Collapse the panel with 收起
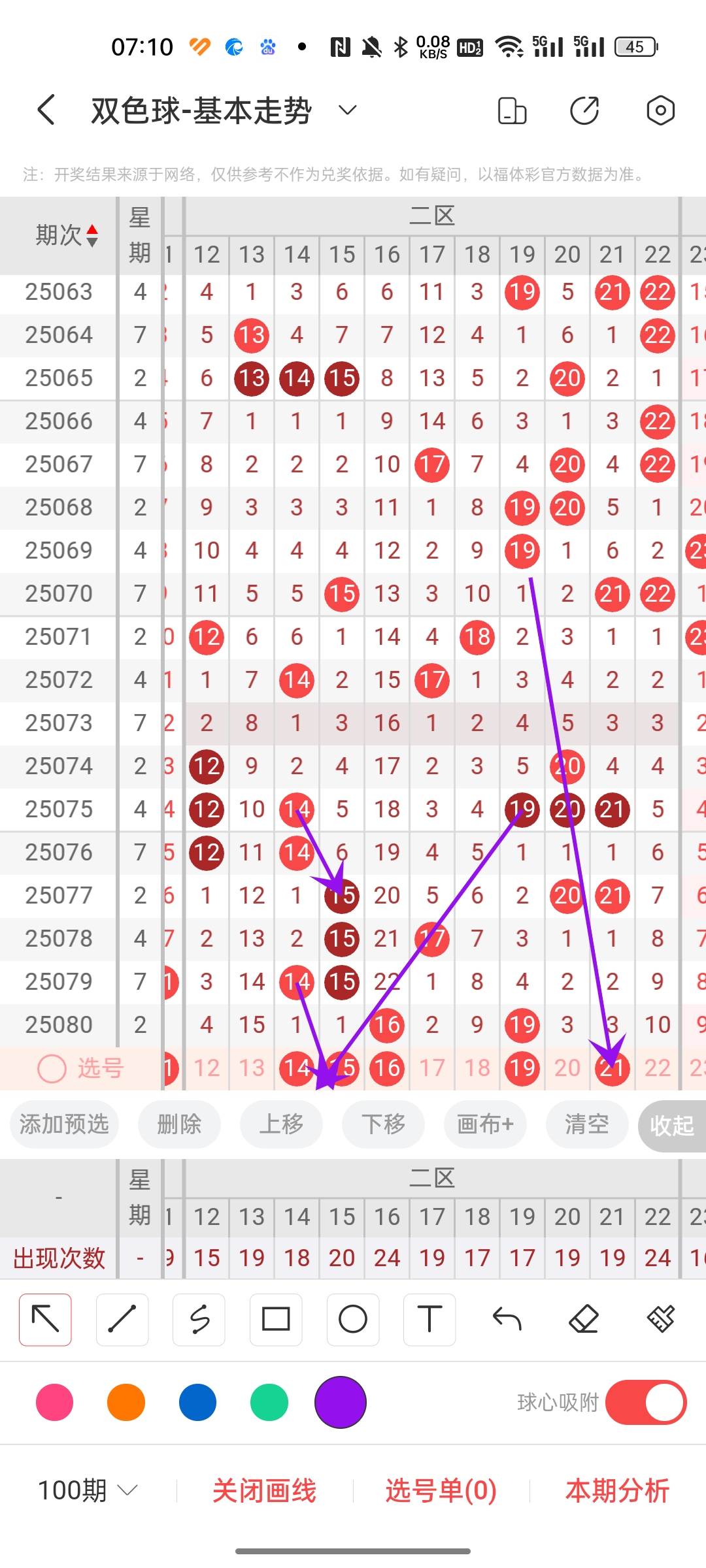The width and height of the screenshot is (706, 1568). coord(672,1126)
